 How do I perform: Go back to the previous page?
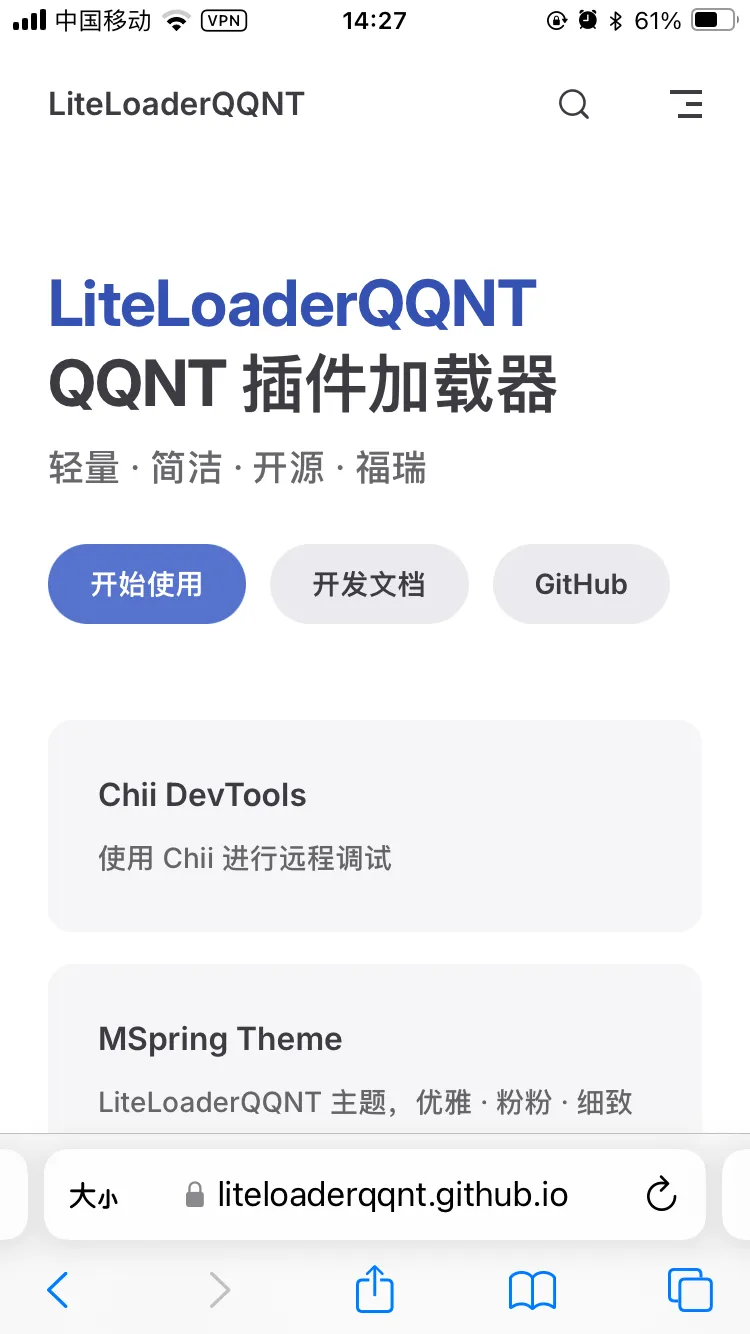(x=58, y=1290)
